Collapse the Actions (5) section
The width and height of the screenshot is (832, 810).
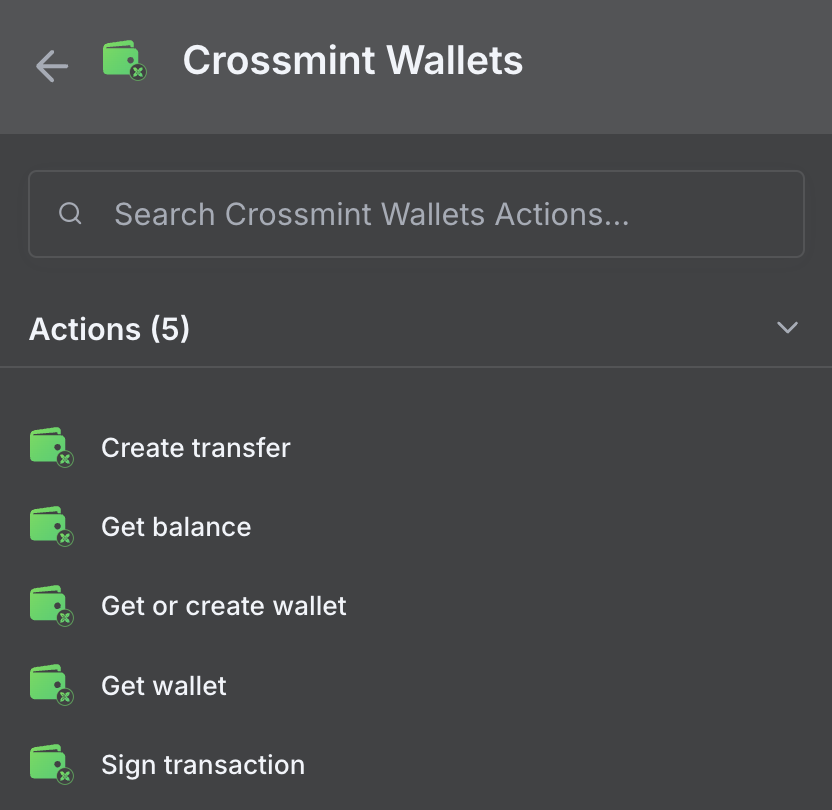coord(787,328)
